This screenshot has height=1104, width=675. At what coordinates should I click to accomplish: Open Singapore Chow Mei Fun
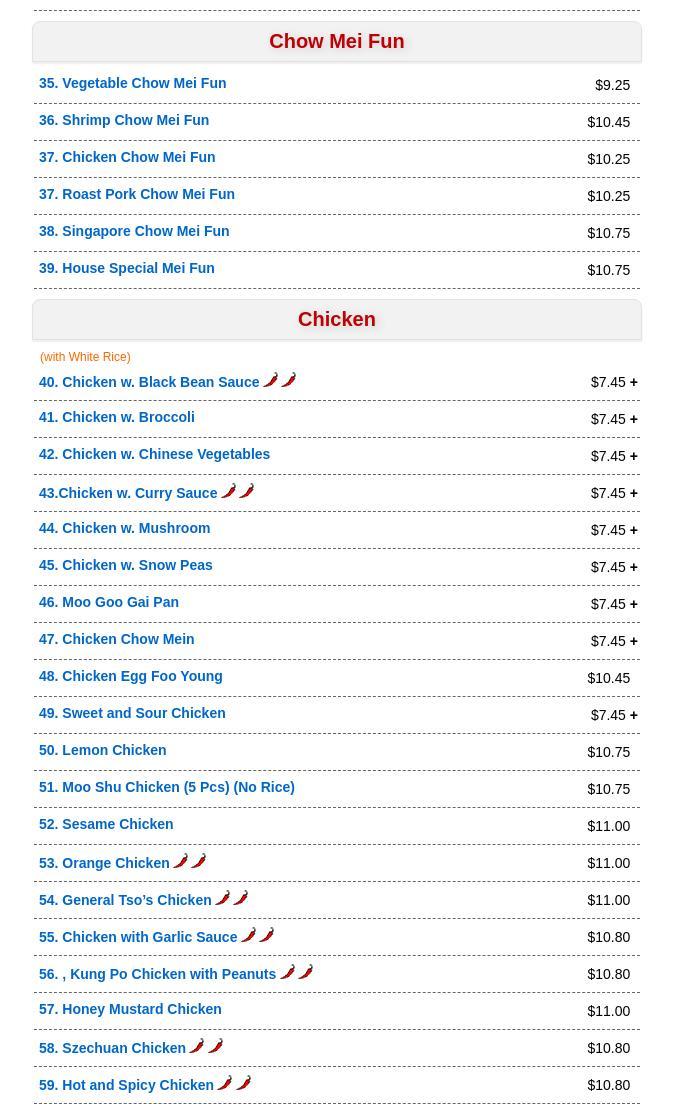point(134,231)
